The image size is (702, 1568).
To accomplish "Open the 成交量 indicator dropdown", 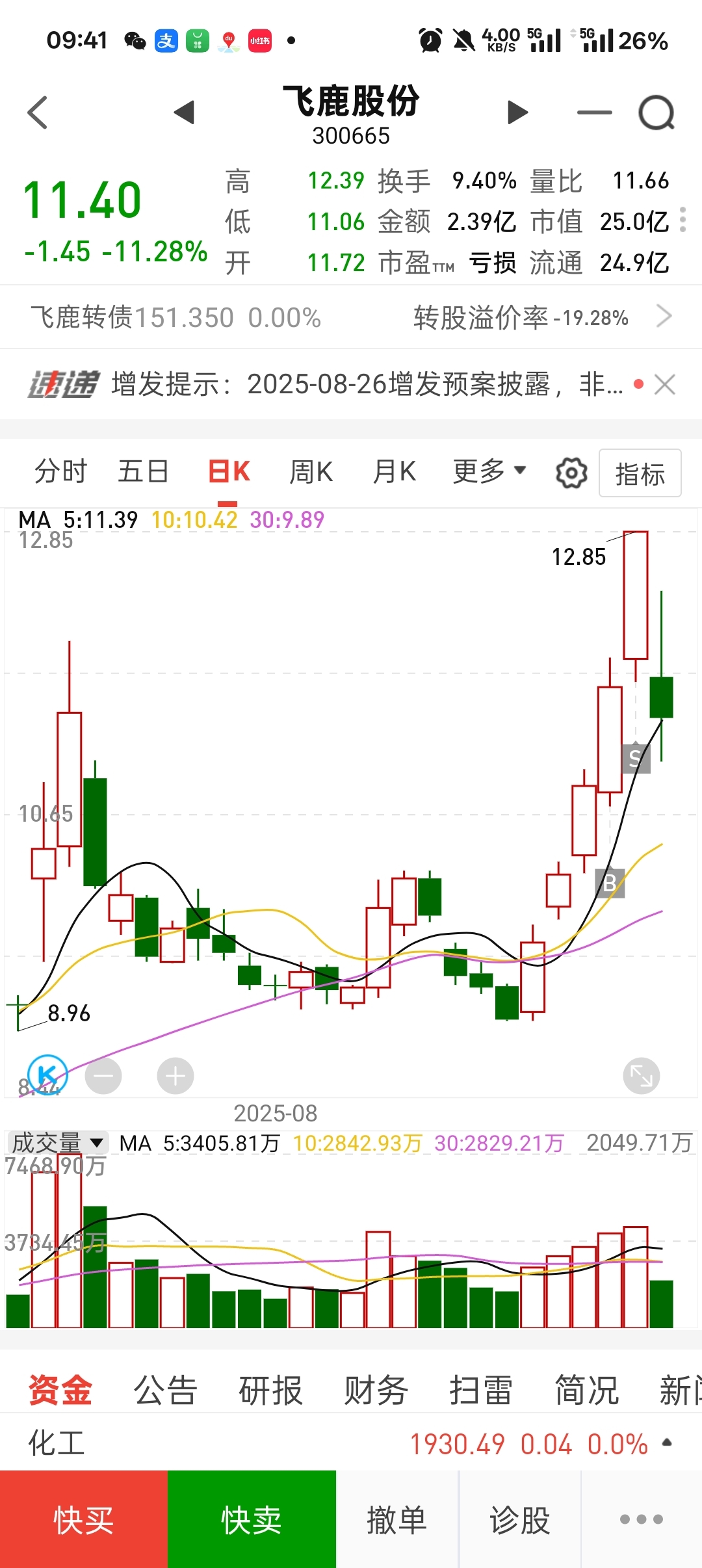I will coord(57,1142).
